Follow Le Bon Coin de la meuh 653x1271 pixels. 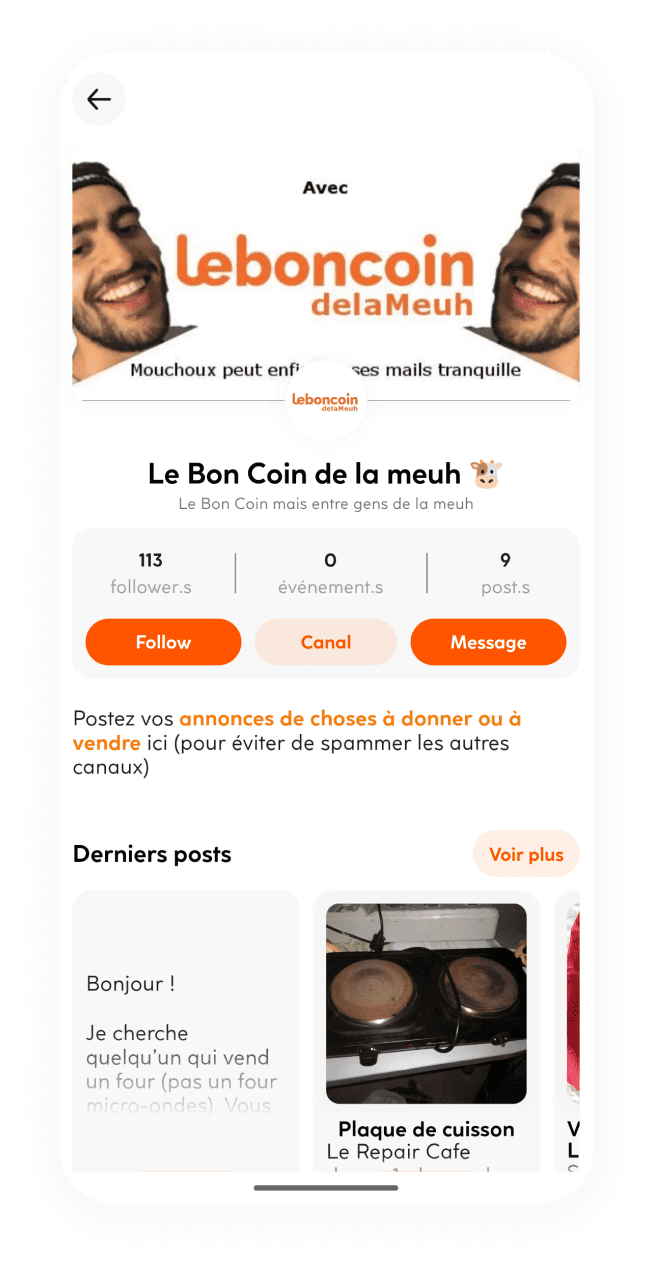point(163,642)
